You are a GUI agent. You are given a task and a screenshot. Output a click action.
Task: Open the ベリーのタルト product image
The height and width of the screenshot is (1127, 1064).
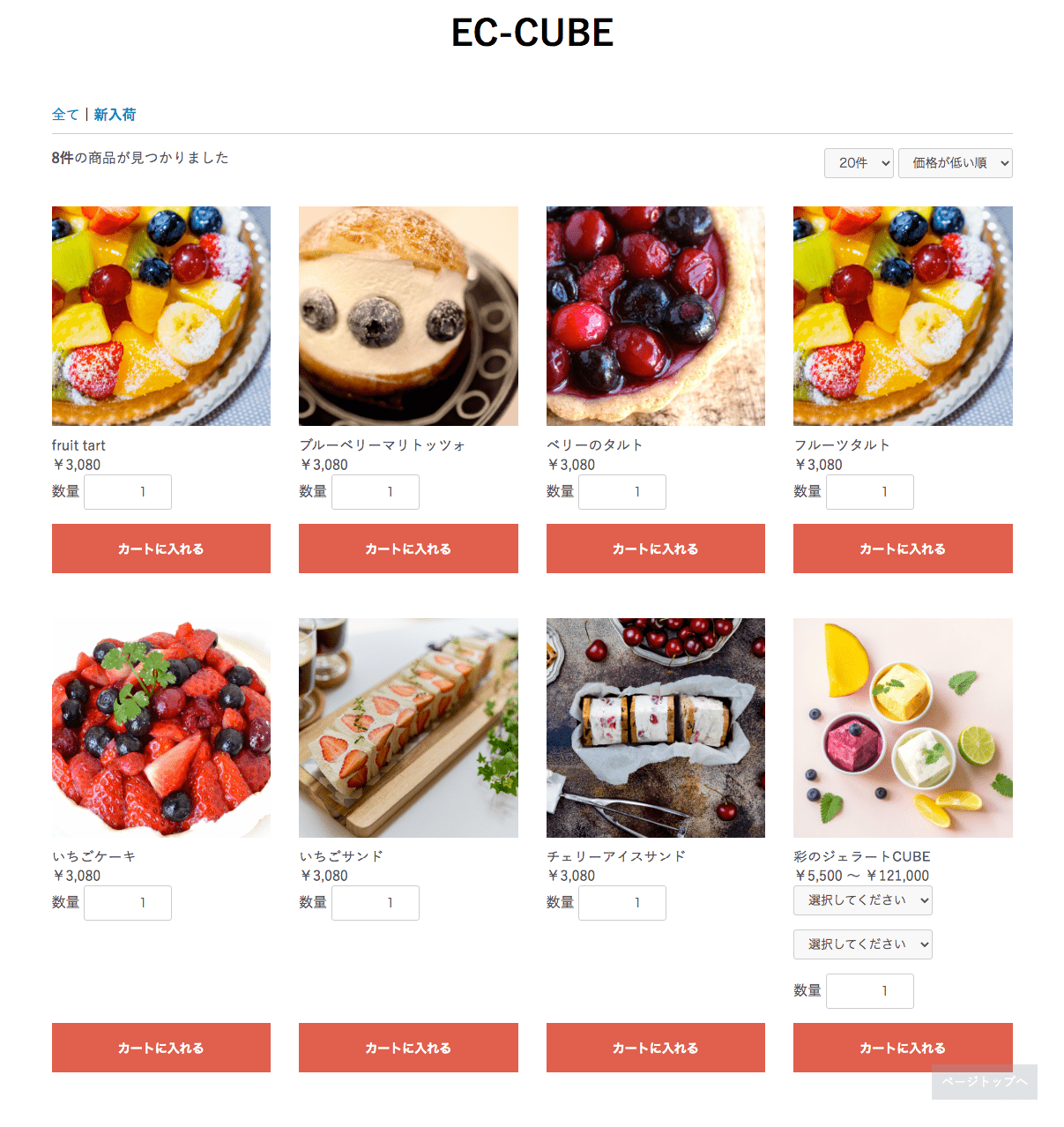point(655,316)
